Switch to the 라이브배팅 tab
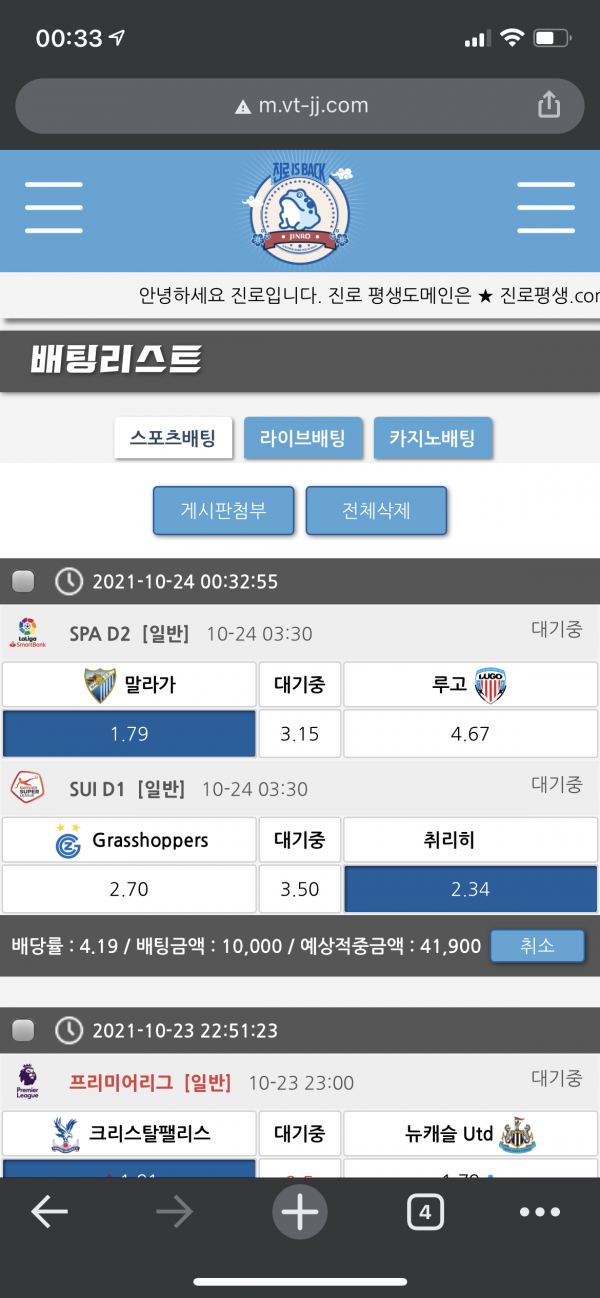 [303, 438]
